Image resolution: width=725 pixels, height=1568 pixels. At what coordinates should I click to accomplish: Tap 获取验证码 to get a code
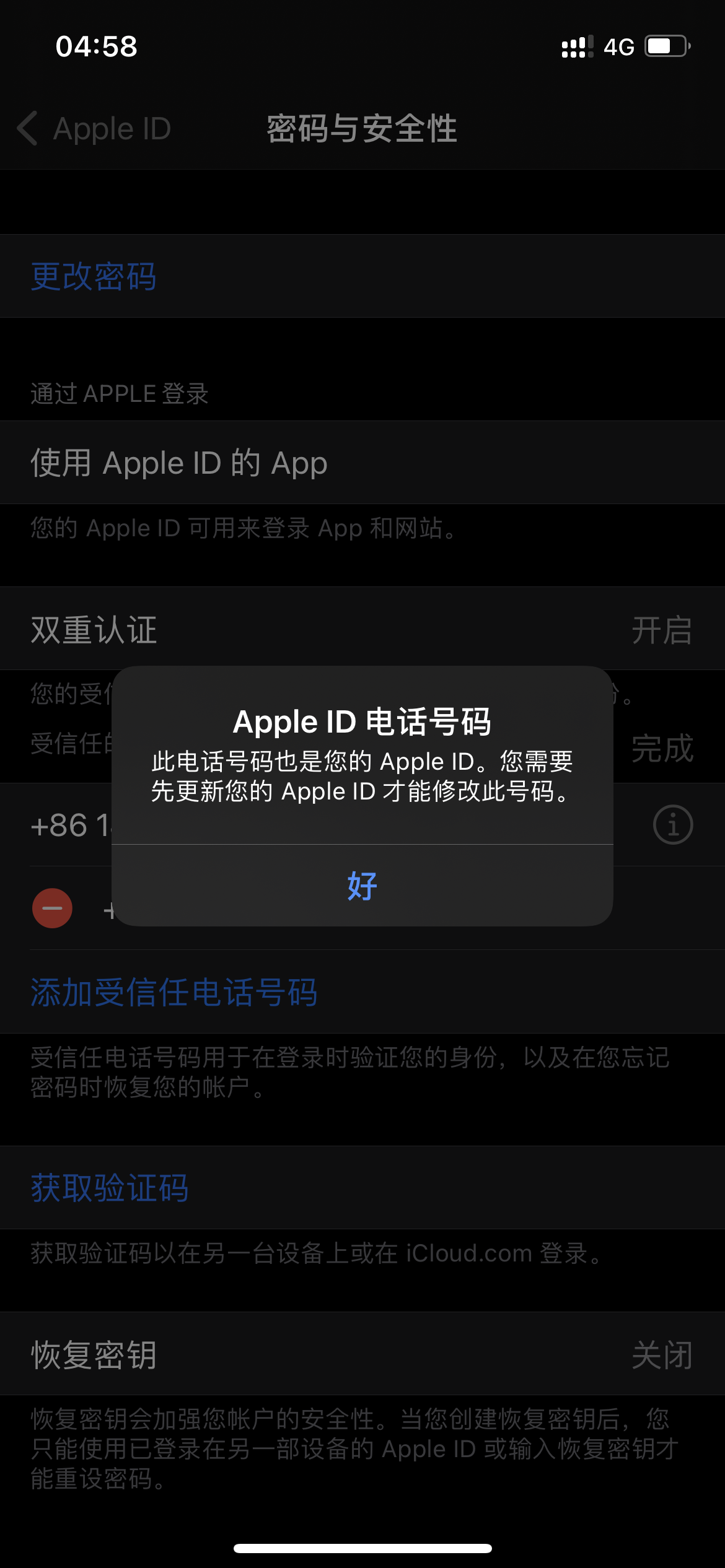click(110, 1188)
